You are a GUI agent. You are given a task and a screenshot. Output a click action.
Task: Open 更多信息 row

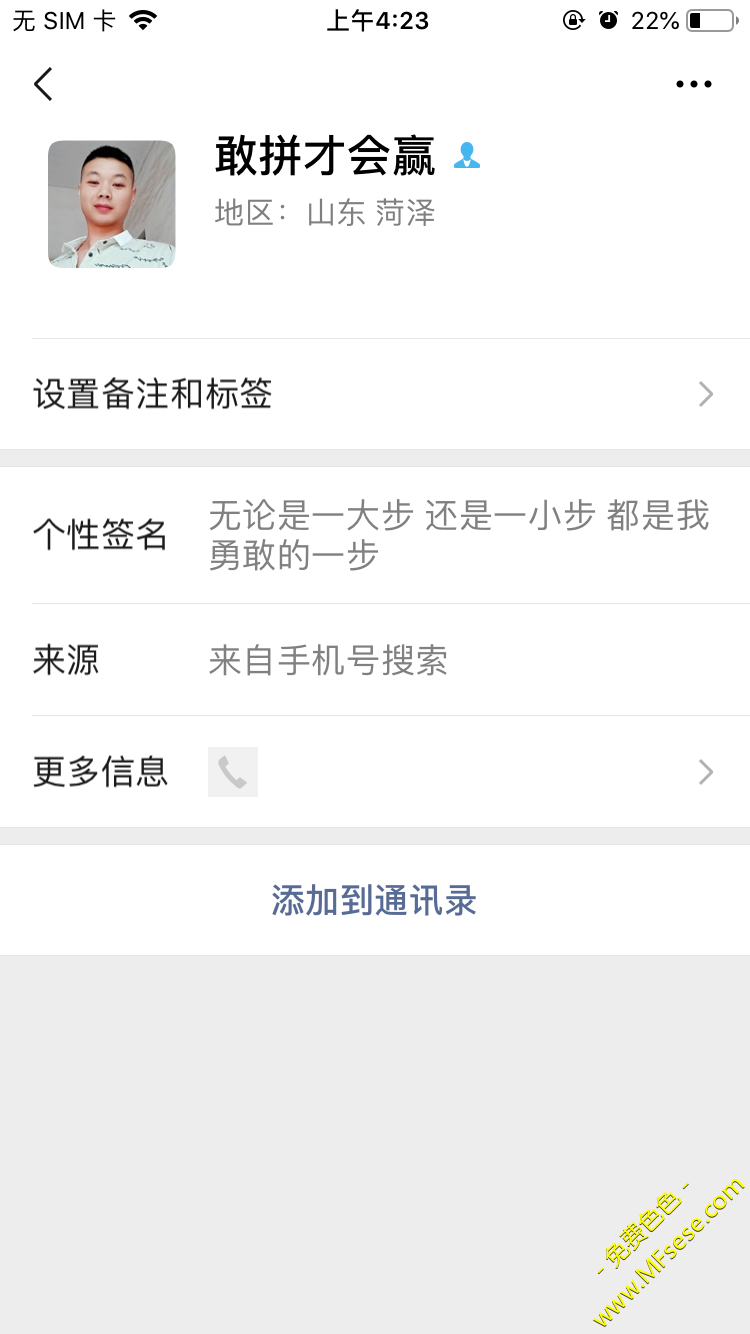[375, 772]
